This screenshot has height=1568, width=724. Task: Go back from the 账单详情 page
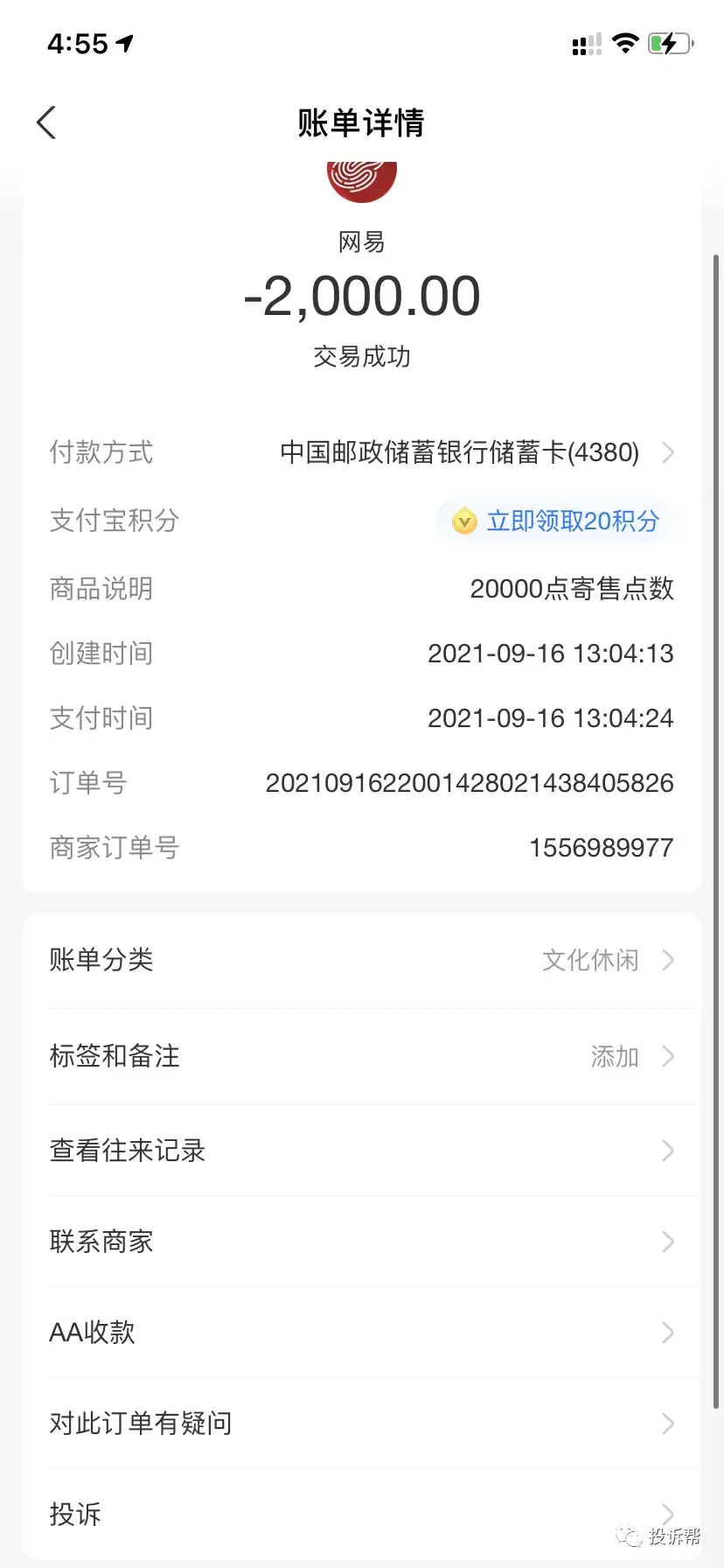pos(47,122)
